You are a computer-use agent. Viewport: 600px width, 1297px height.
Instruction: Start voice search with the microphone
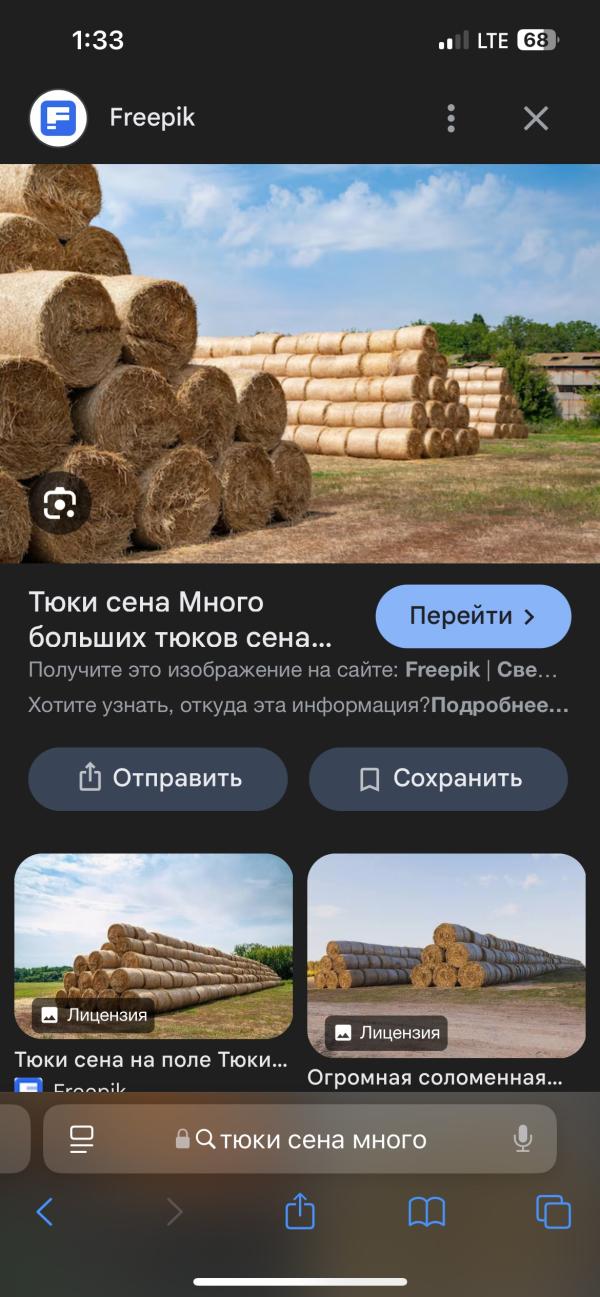click(x=522, y=1139)
